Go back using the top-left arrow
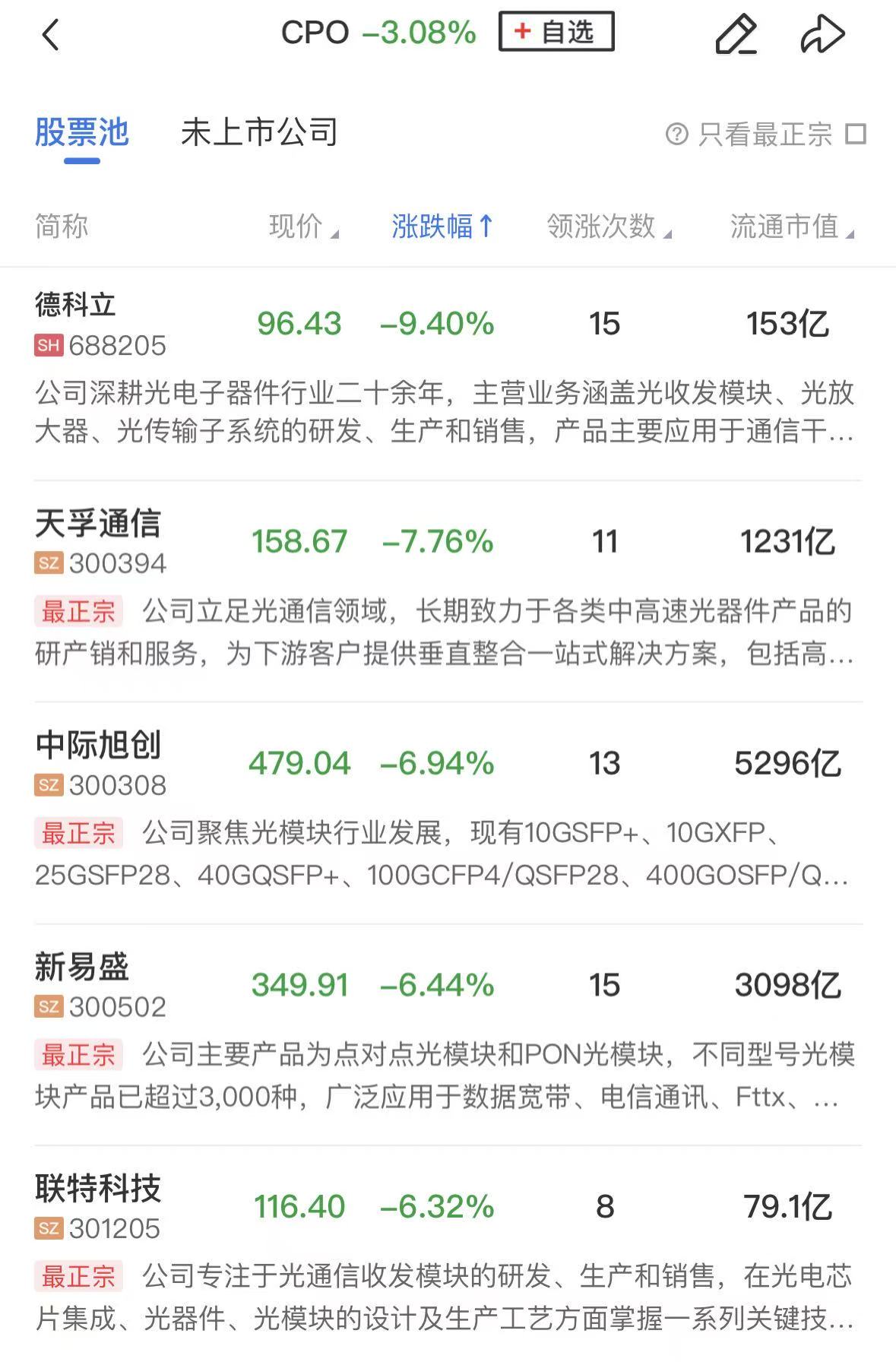This screenshot has width=896, height=1362. point(50,35)
